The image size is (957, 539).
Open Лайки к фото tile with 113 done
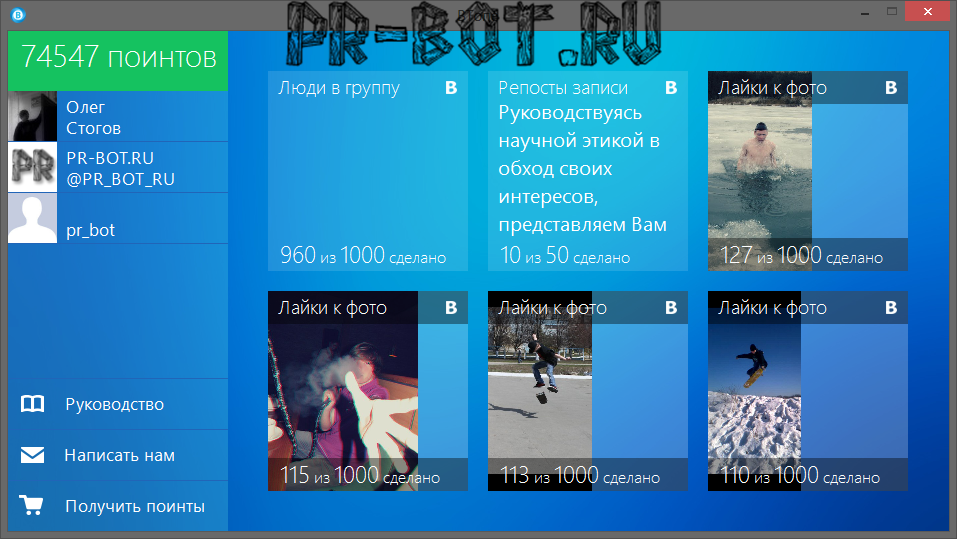pyautogui.click(x=588, y=391)
